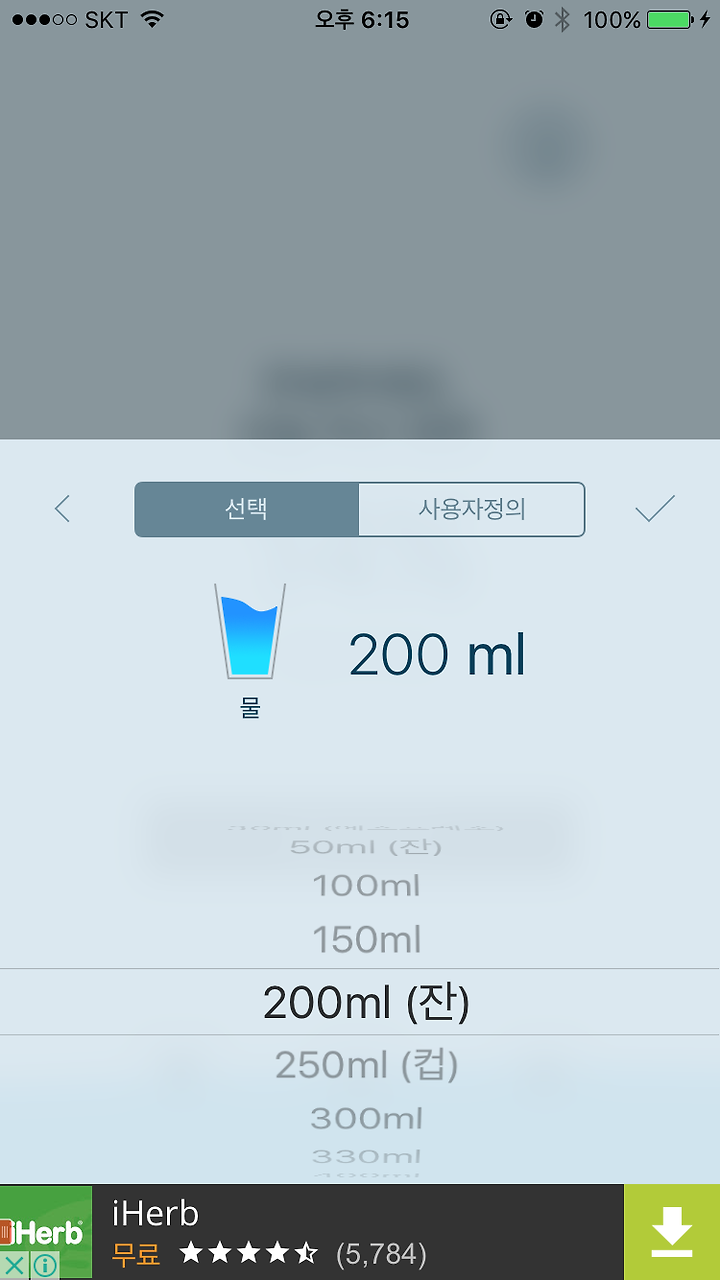
Task: Open the ad info icon
Action: pos(45,1265)
